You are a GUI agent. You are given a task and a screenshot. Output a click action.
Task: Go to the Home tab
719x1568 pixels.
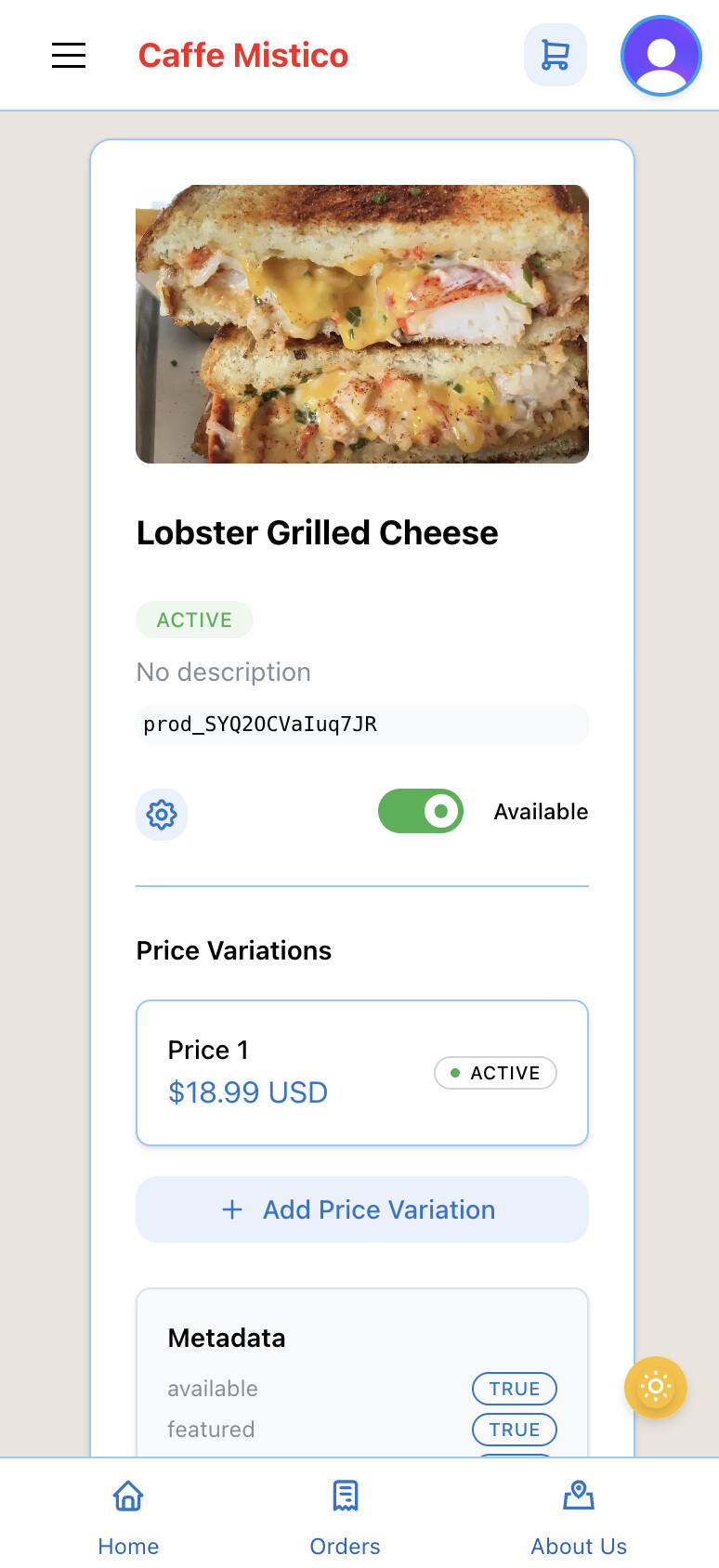click(x=128, y=1514)
